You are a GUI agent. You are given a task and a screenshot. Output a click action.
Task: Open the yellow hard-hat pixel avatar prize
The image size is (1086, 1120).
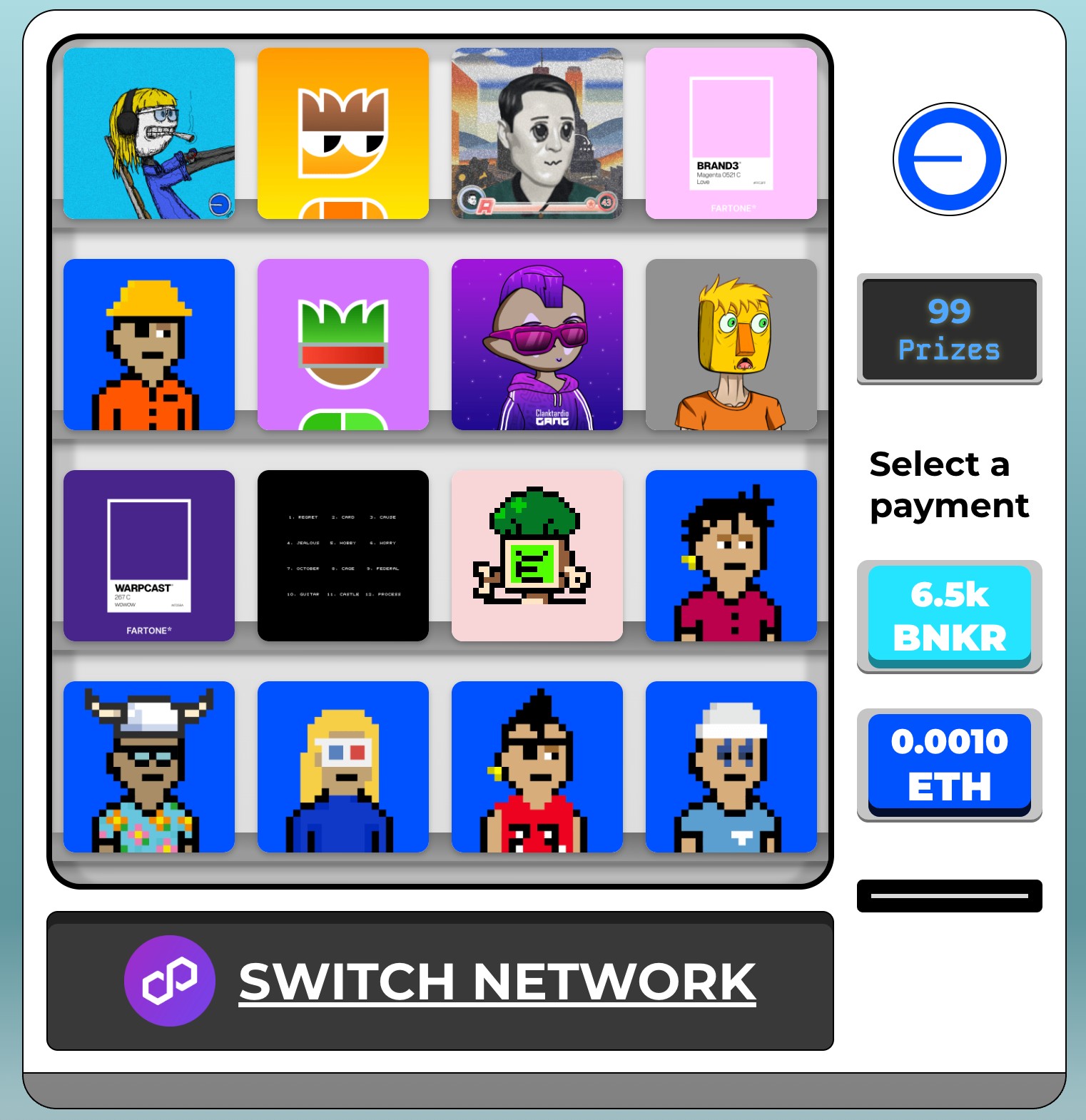149,345
